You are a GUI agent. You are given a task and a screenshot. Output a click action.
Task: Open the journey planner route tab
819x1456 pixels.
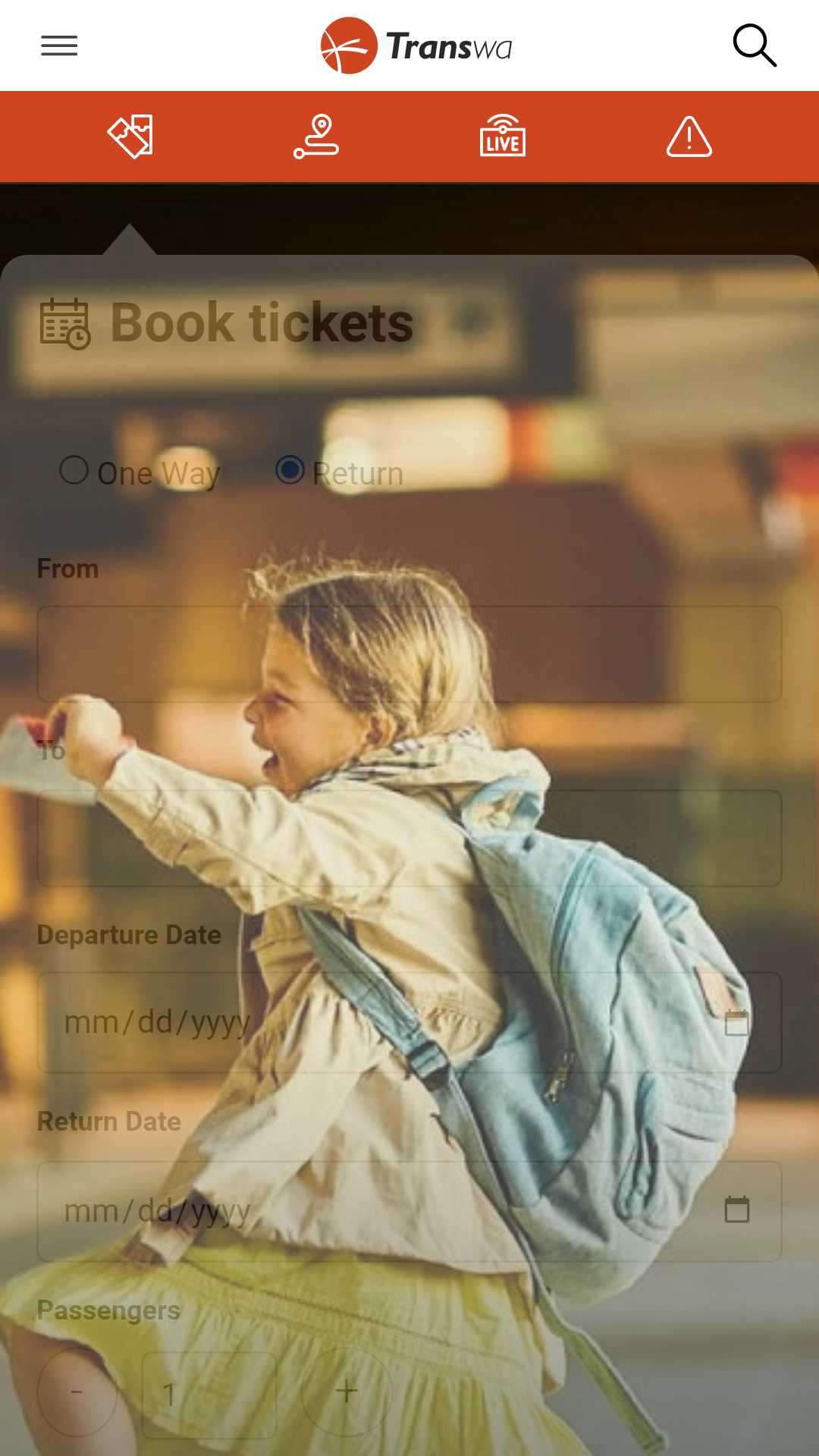click(316, 136)
